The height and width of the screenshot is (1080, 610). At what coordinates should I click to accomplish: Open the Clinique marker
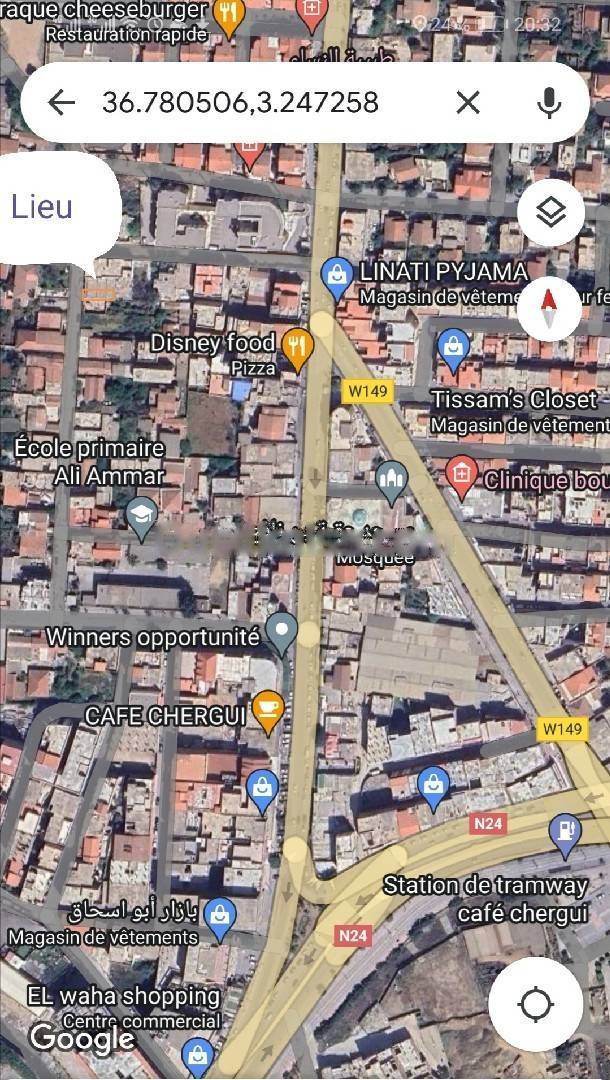[x=461, y=475]
